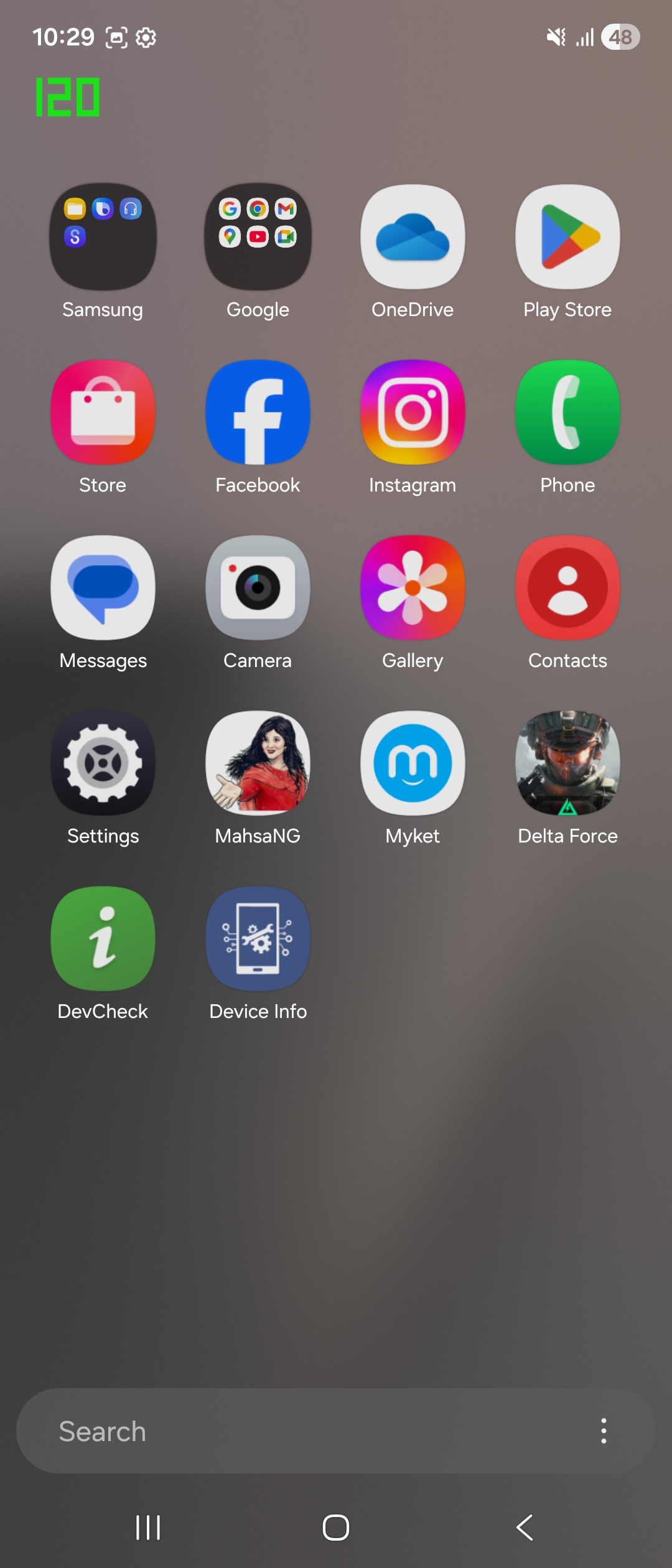Open the Phone dialer app
Screen dimensions: 672x1568
click(567, 413)
